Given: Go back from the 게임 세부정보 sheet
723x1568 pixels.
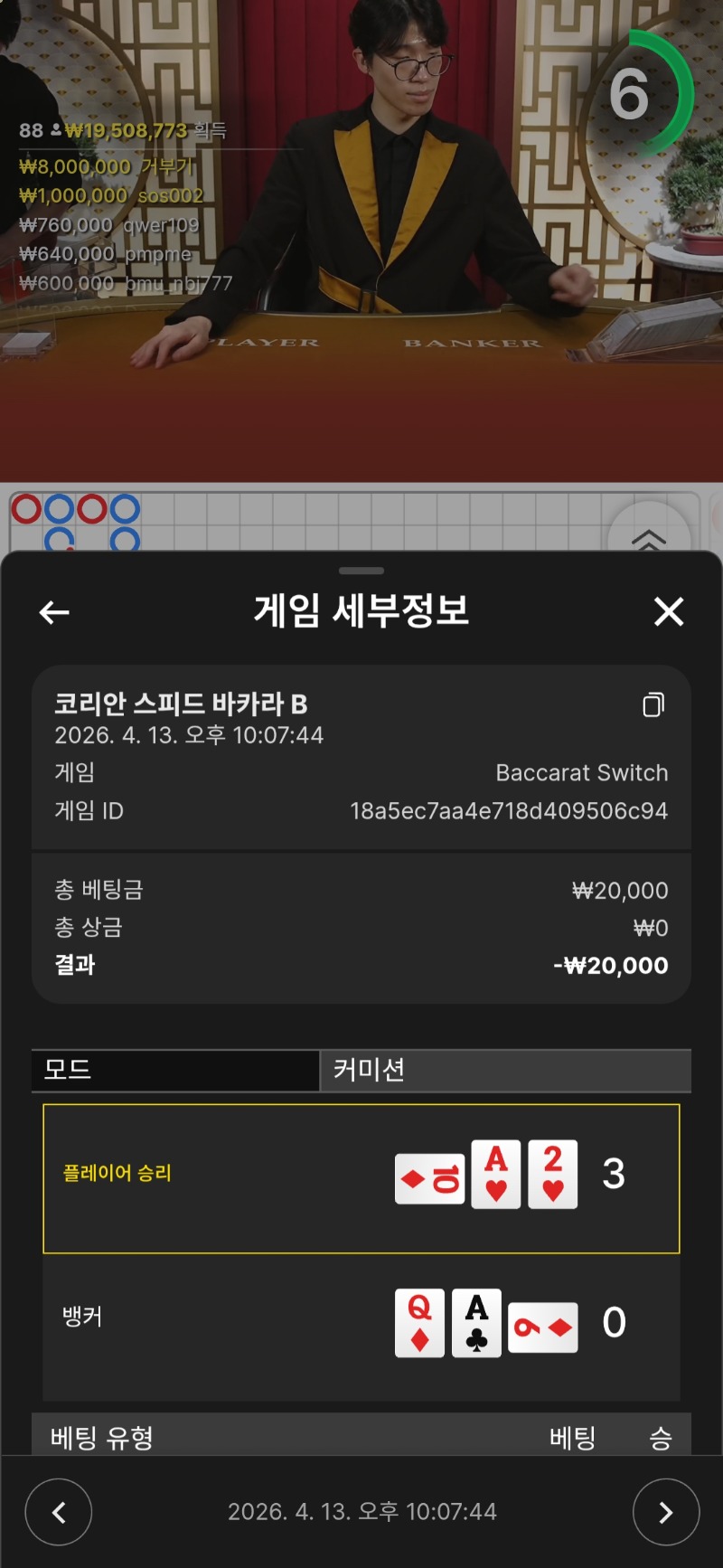Looking at the screenshot, I should tap(54, 612).
